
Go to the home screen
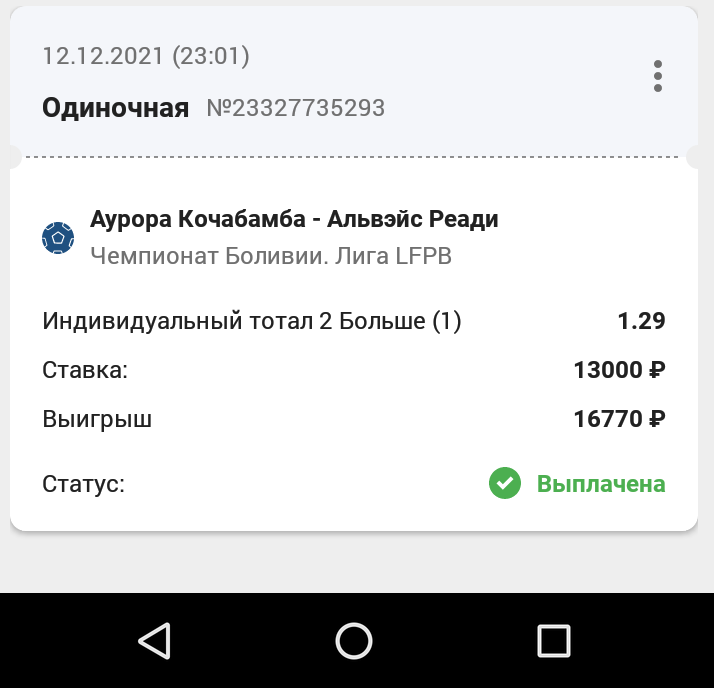(354, 640)
